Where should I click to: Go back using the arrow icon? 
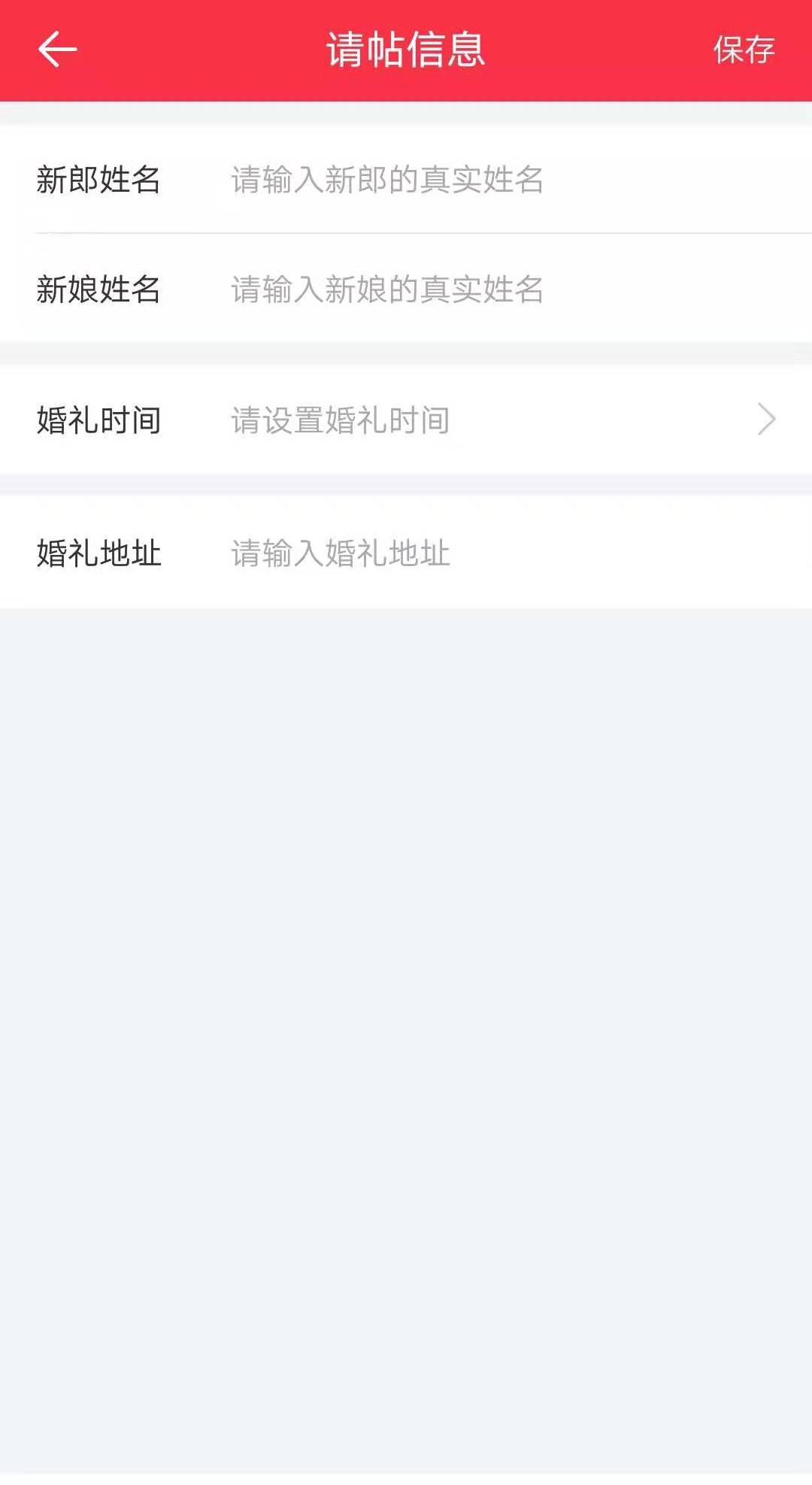tap(57, 50)
